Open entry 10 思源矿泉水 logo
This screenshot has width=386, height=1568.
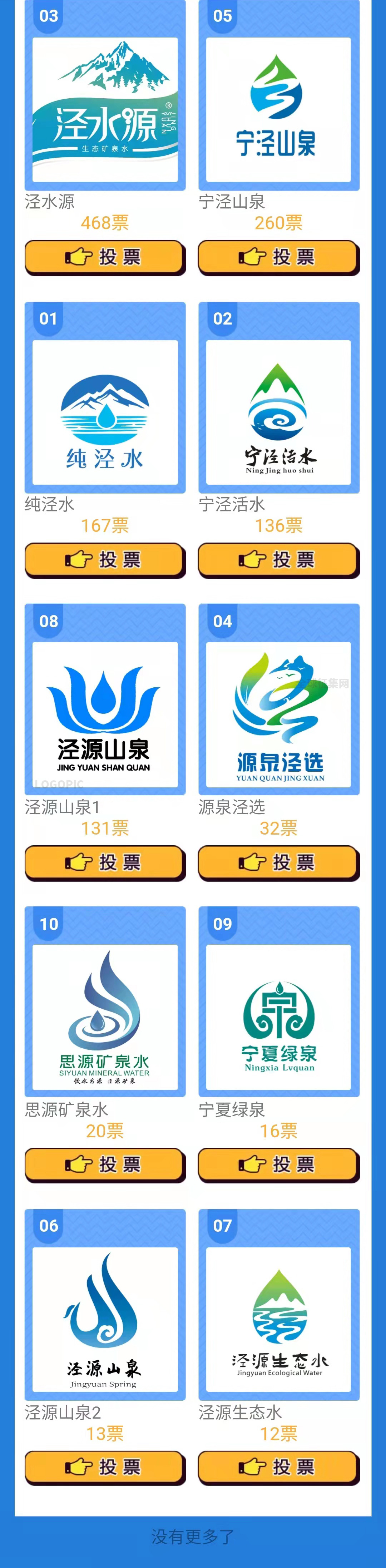pyautogui.click(x=105, y=1017)
